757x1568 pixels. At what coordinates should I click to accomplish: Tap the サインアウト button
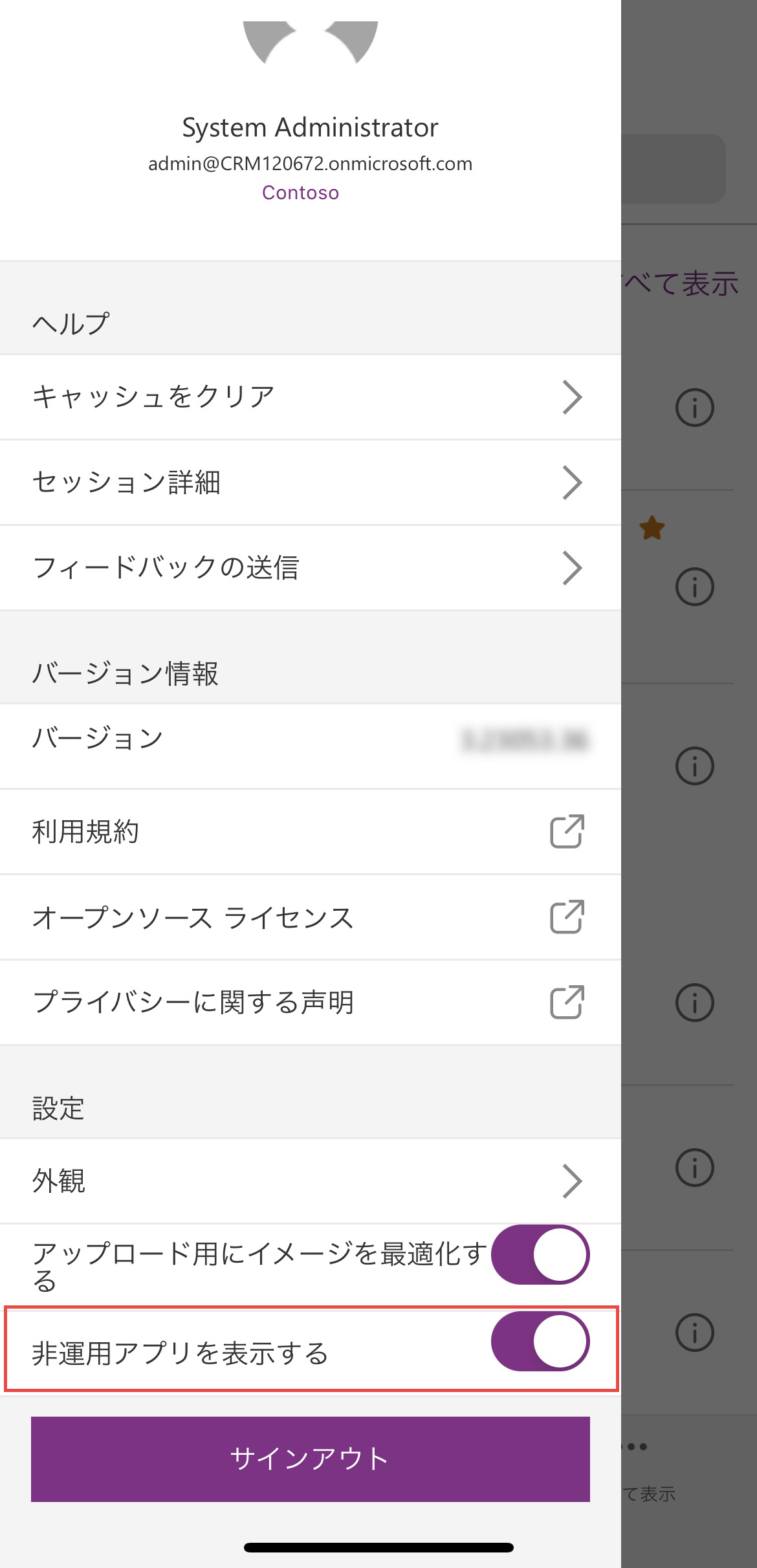click(310, 1459)
